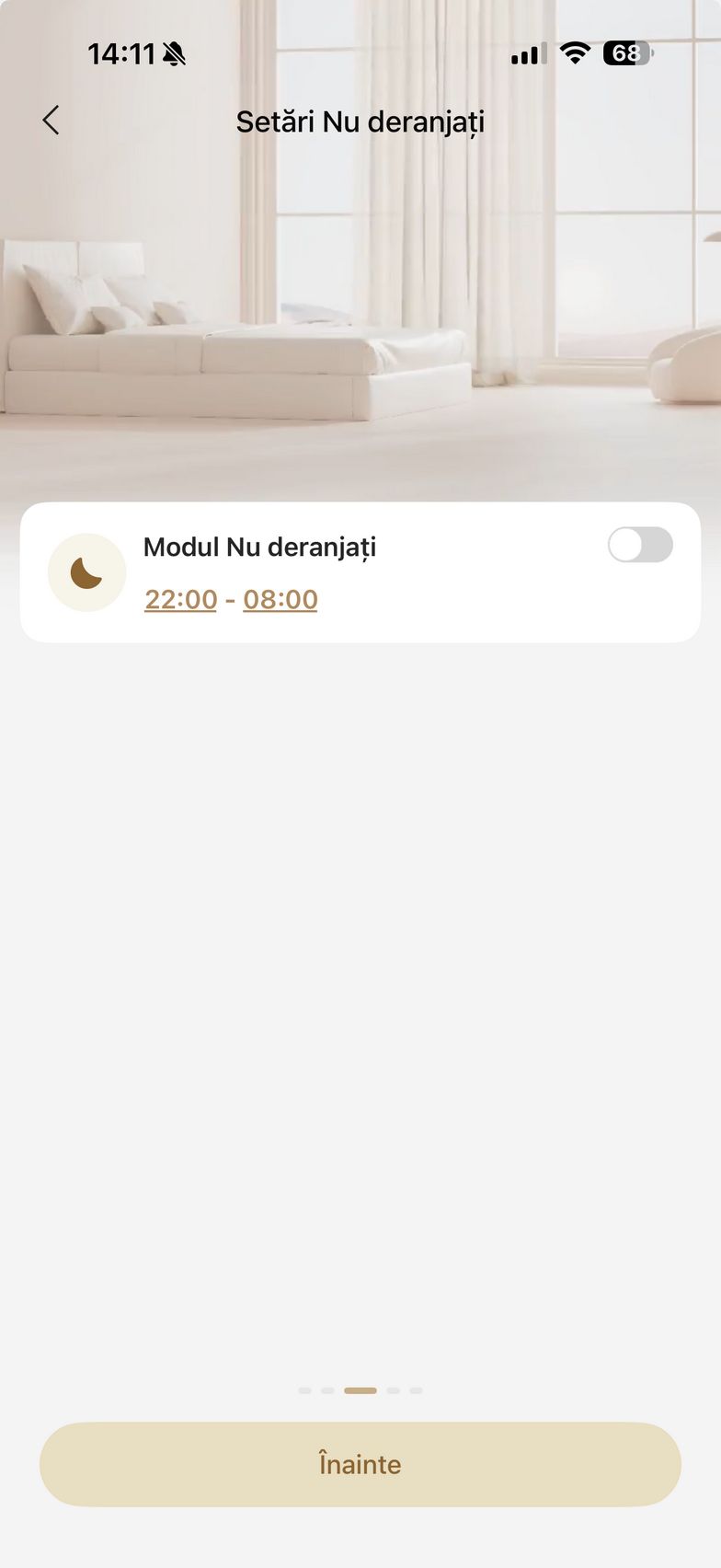The width and height of the screenshot is (721, 1568).
Task: Change the 08:00 end time
Action: [280, 599]
